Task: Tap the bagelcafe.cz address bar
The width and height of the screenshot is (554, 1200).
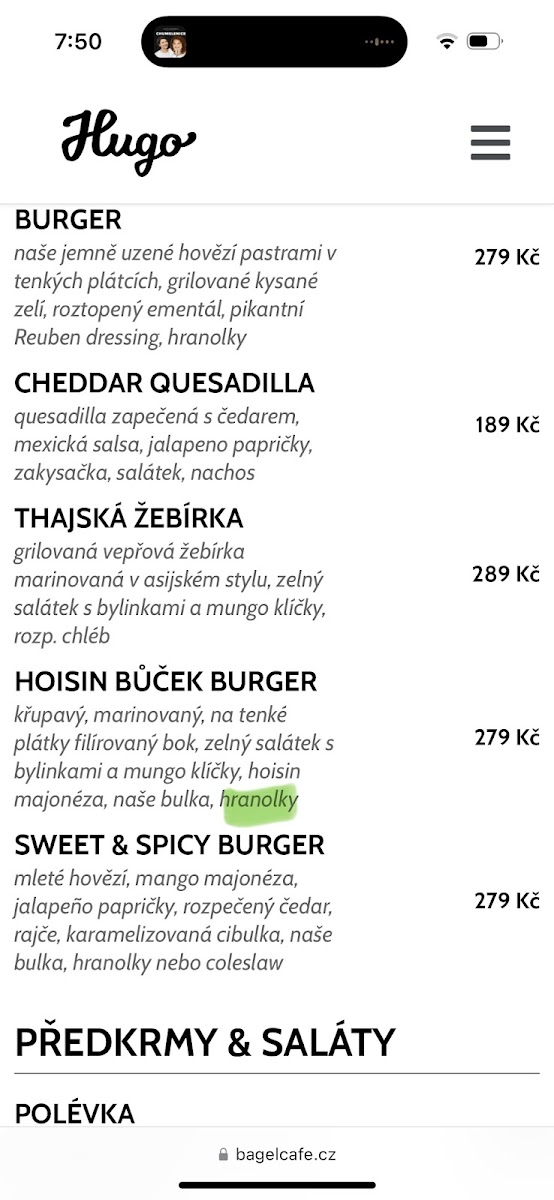Action: click(x=277, y=1154)
